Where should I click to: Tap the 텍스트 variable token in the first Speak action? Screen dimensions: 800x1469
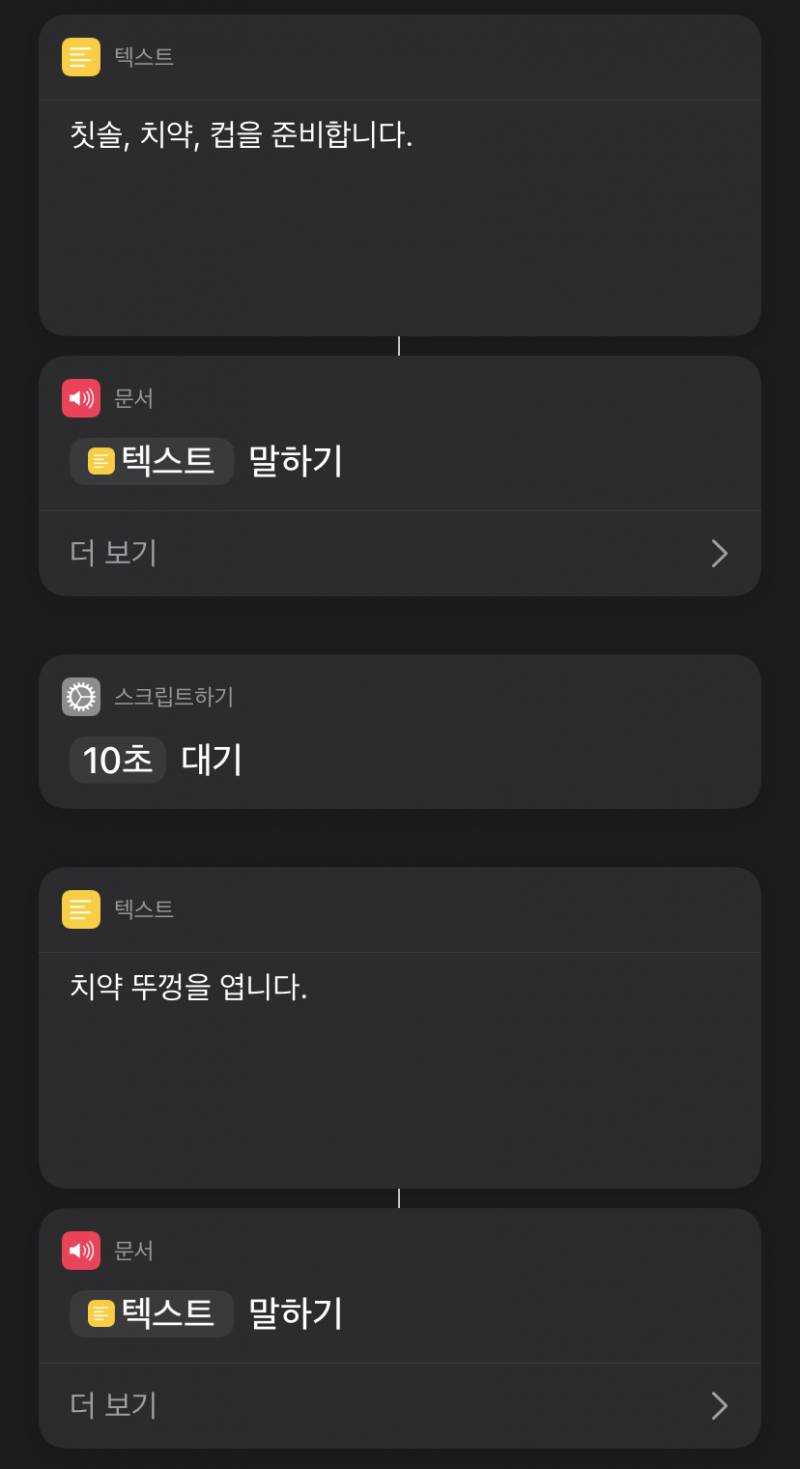point(150,461)
